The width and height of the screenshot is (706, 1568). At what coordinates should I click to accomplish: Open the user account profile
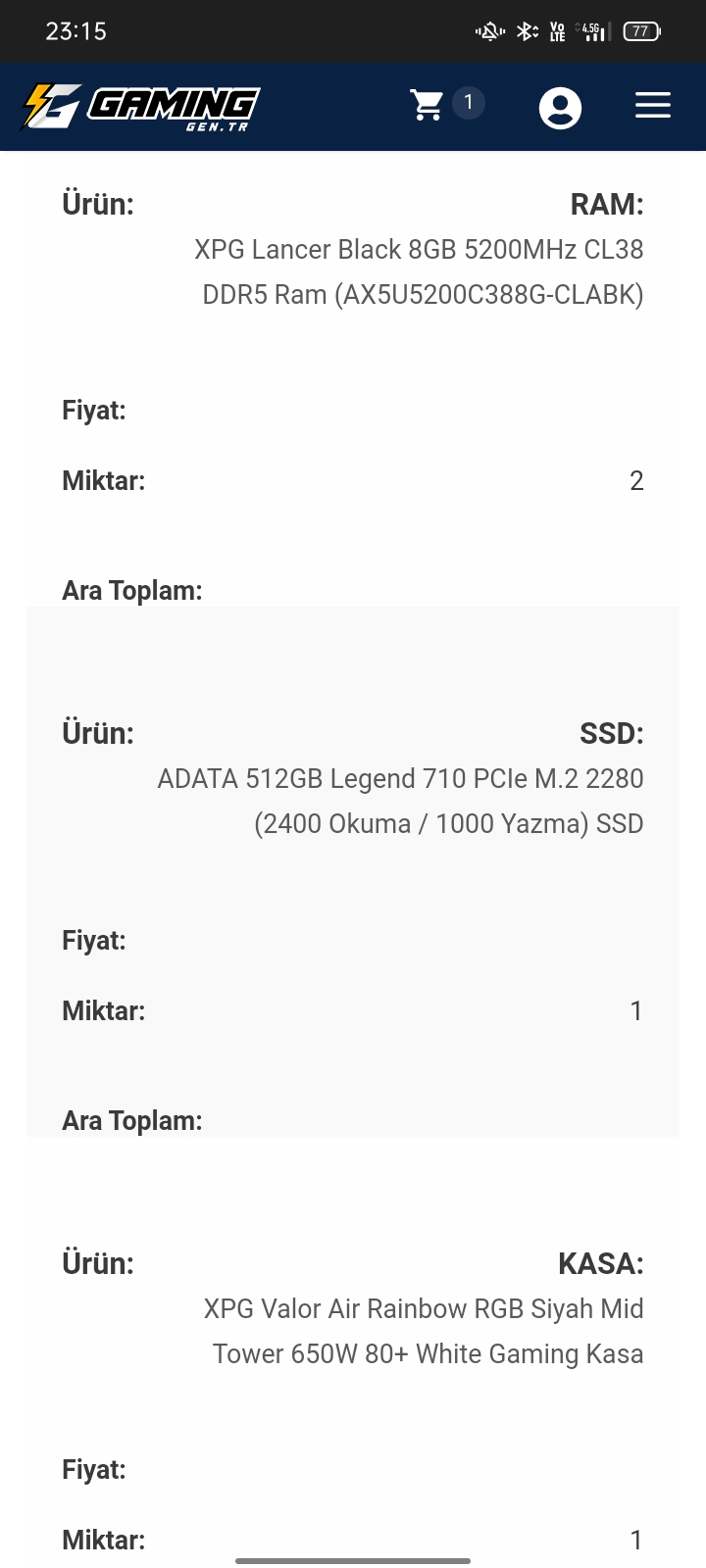click(560, 108)
